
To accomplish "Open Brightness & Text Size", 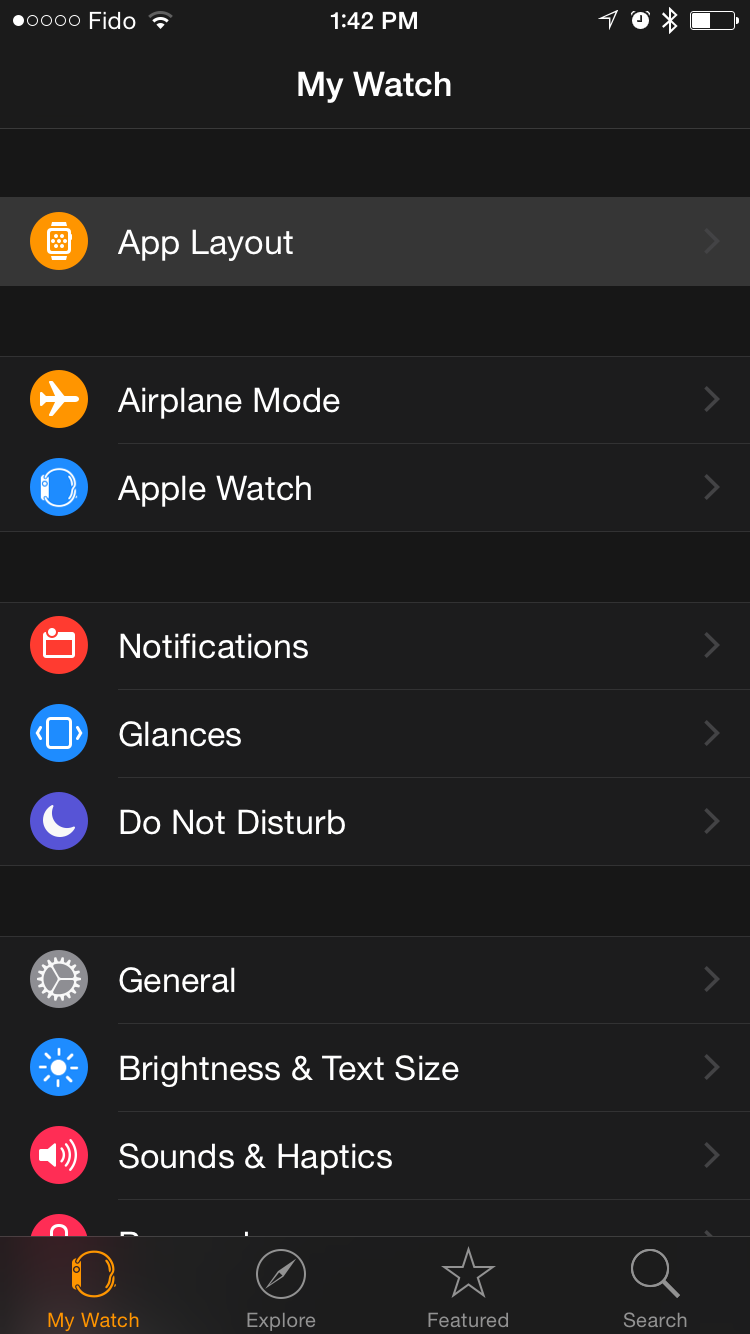I will [374, 1068].
